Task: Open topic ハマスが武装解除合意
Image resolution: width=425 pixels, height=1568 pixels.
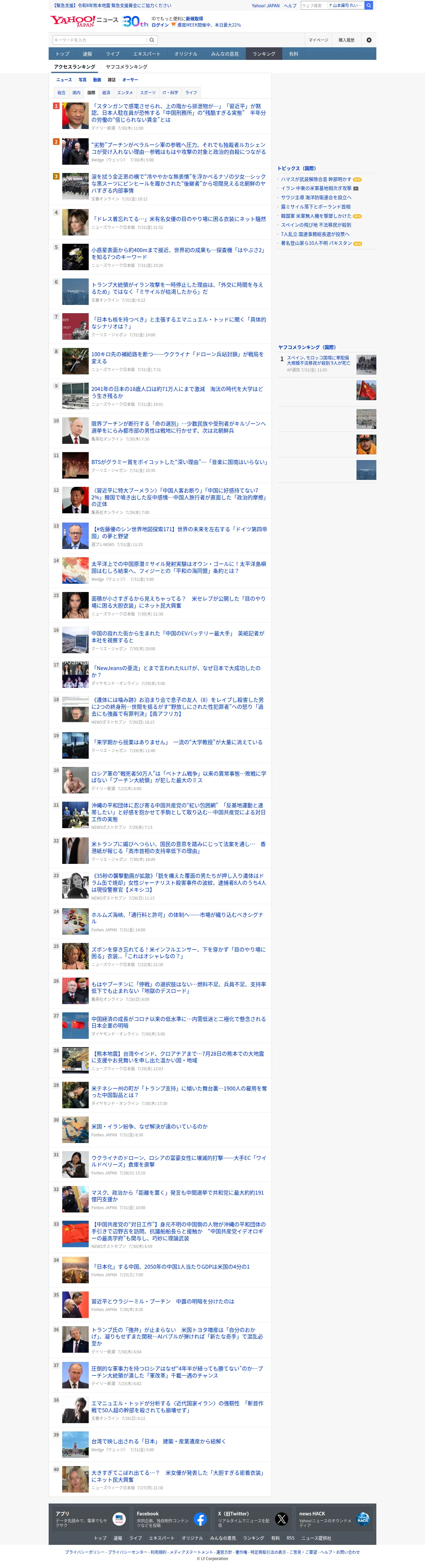Action: 316,180
